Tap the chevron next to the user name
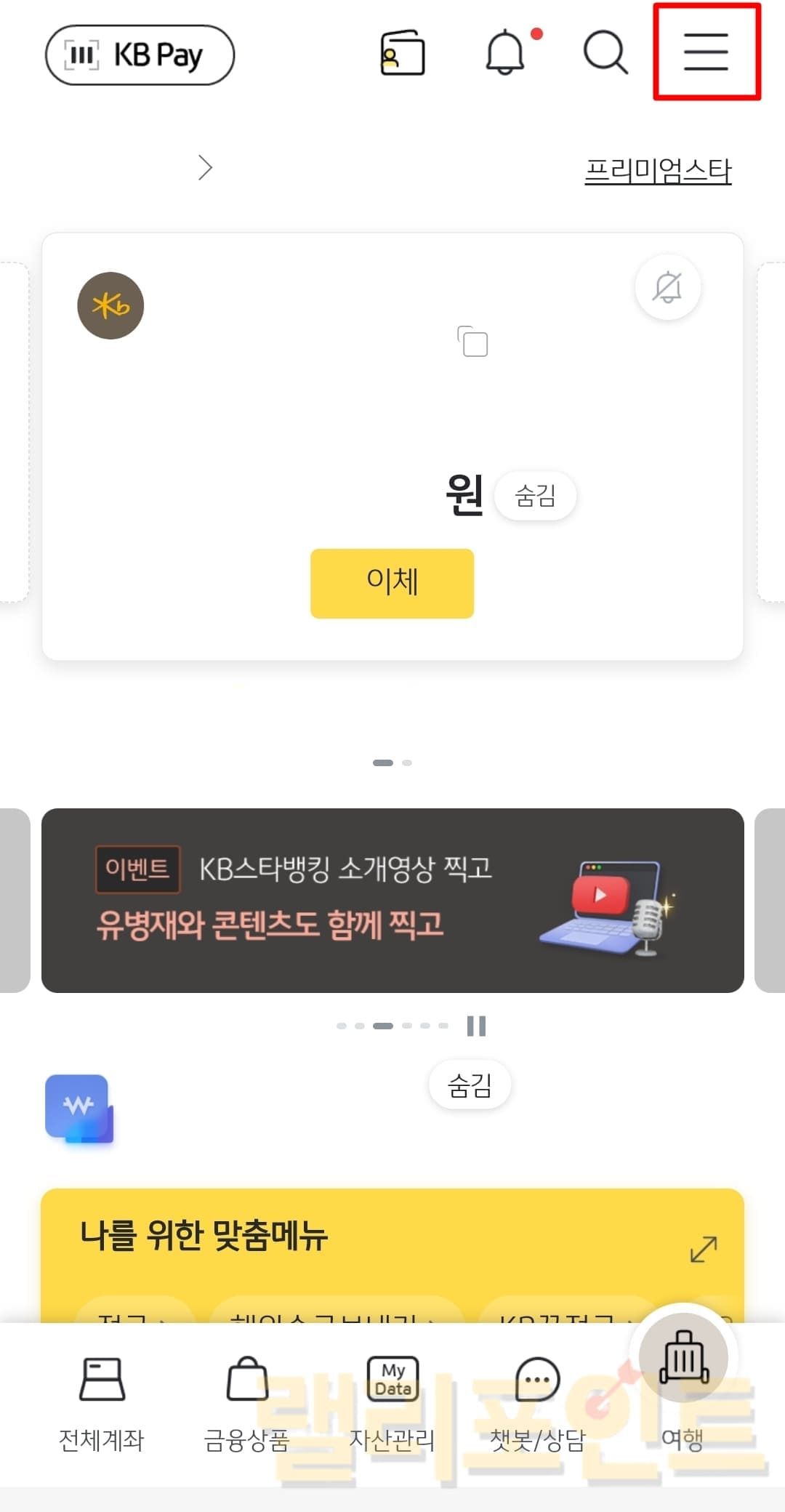Screen dimensions: 785x1512 [x=206, y=168]
